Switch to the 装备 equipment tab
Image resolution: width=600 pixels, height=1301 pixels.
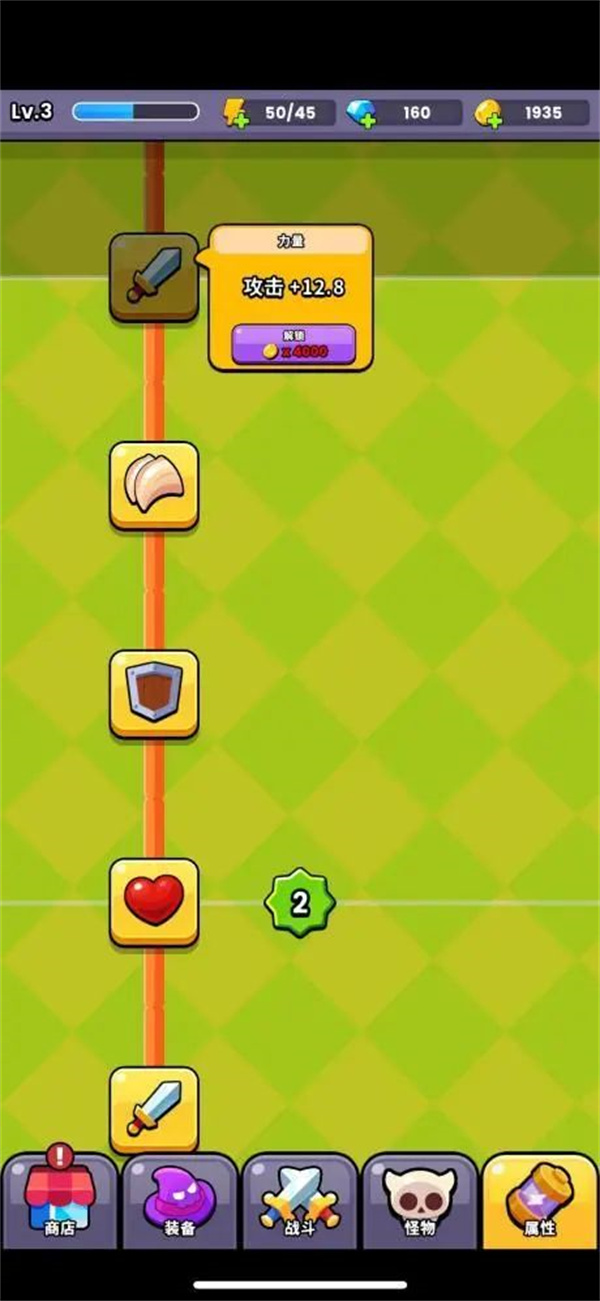180,1200
